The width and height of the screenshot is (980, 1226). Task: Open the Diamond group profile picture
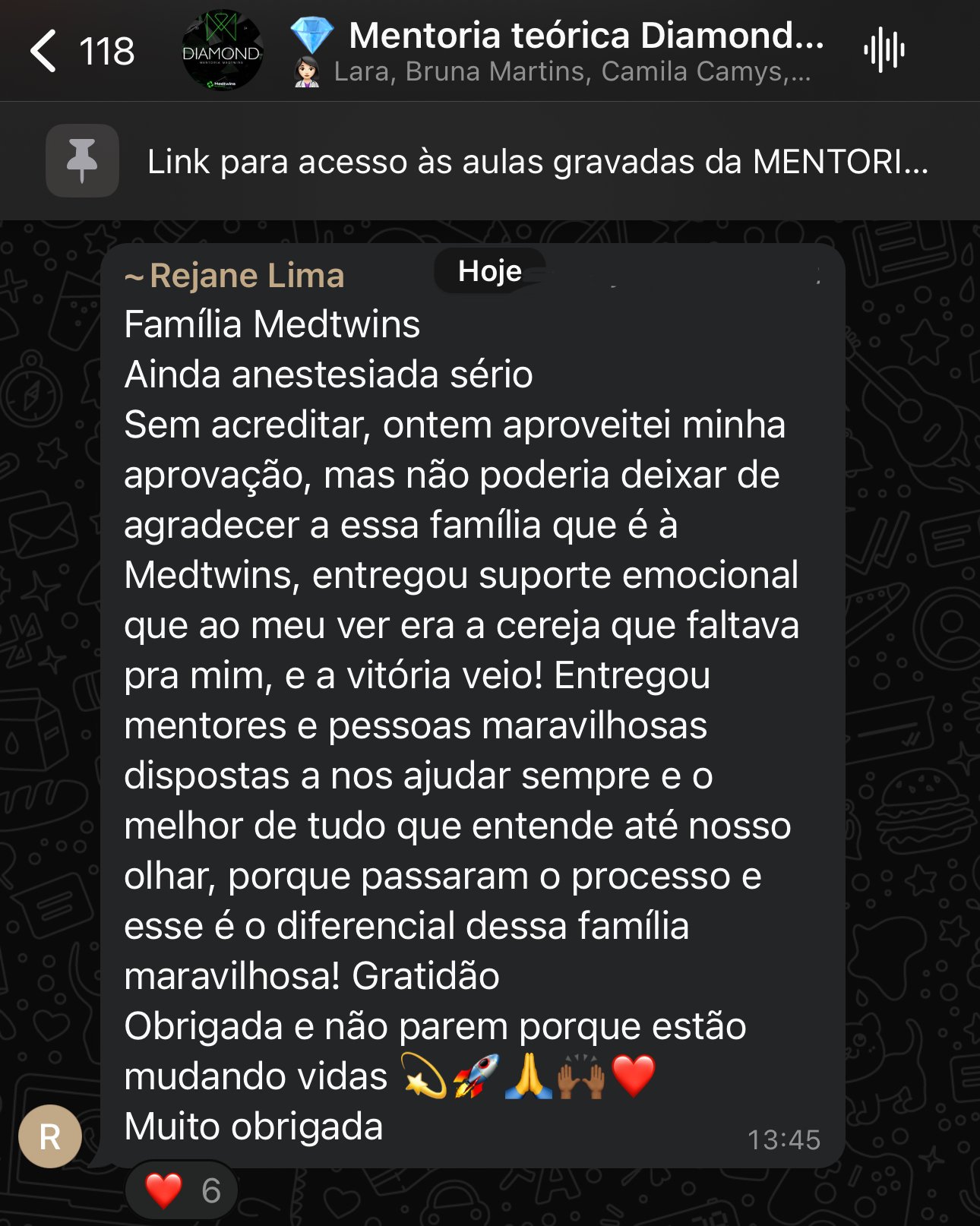click(222, 51)
